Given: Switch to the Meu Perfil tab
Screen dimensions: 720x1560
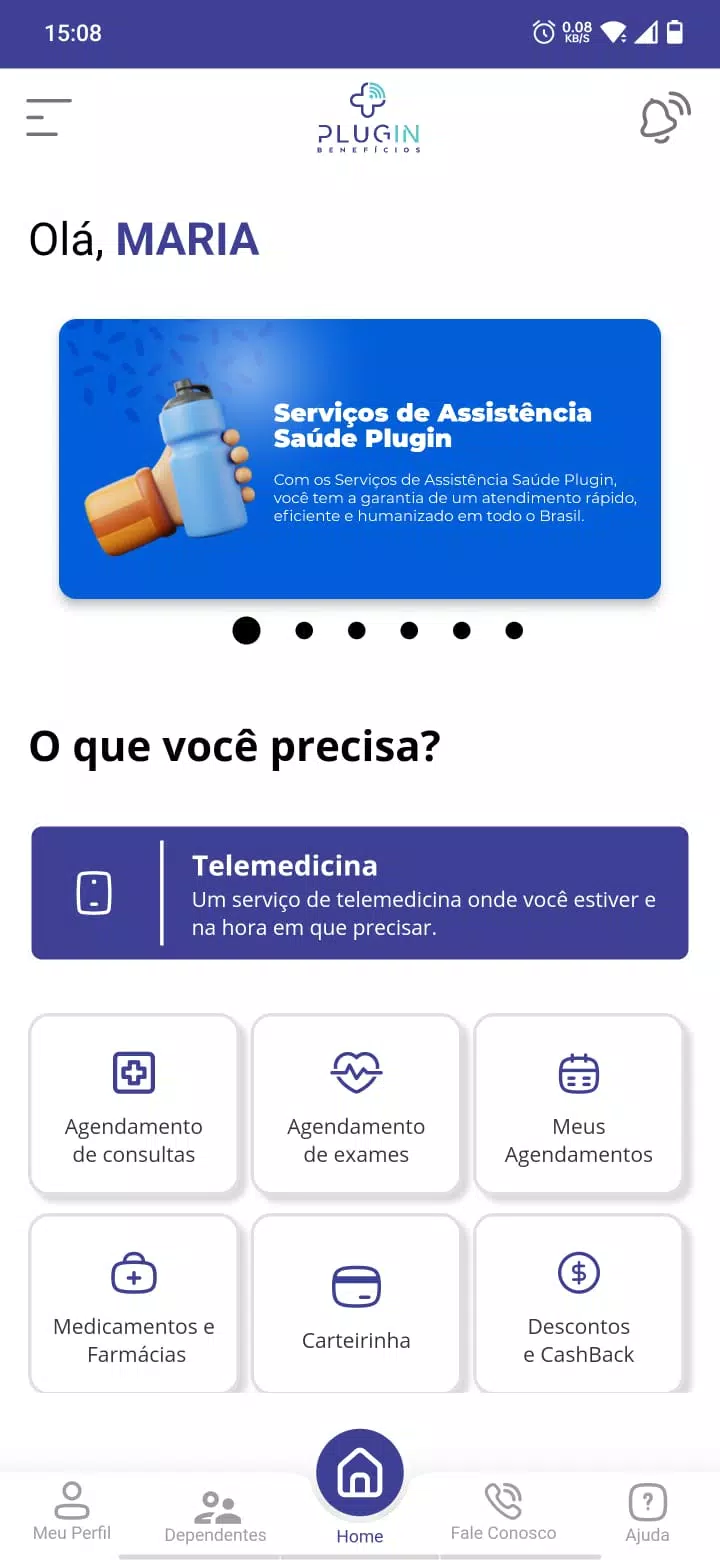Looking at the screenshot, I should [x=72, y=1512].
